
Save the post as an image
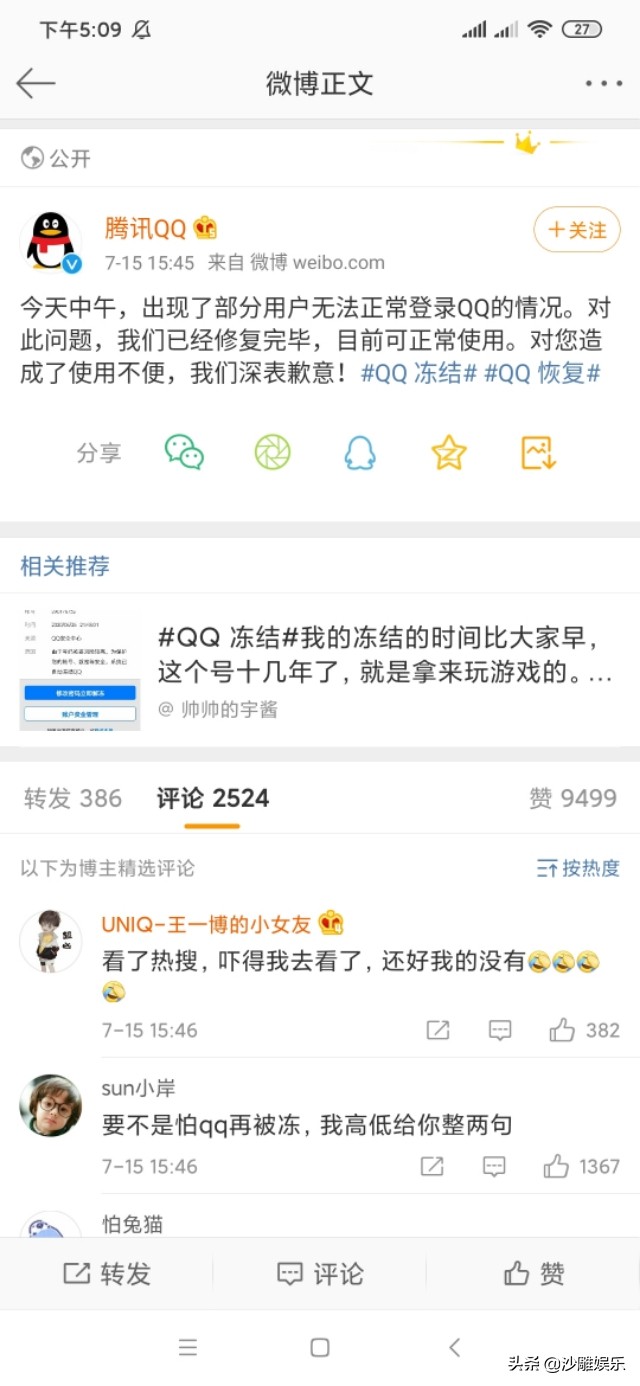pyautogui.click(x=538, y=453)
